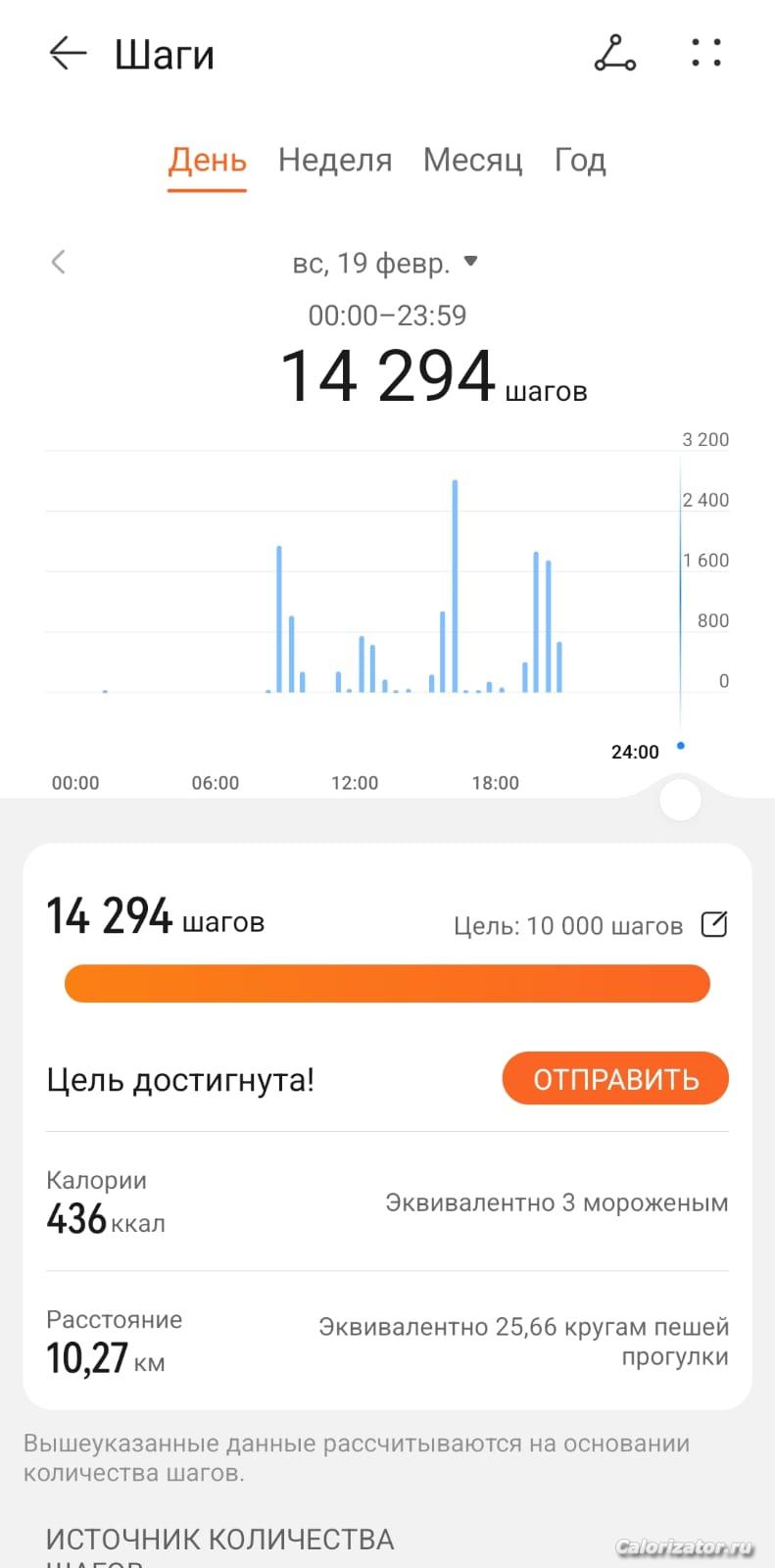Screen dimensions: 775x1568
Task: Go to the previous day with the left chevron
Action: (x=59, y=262)
